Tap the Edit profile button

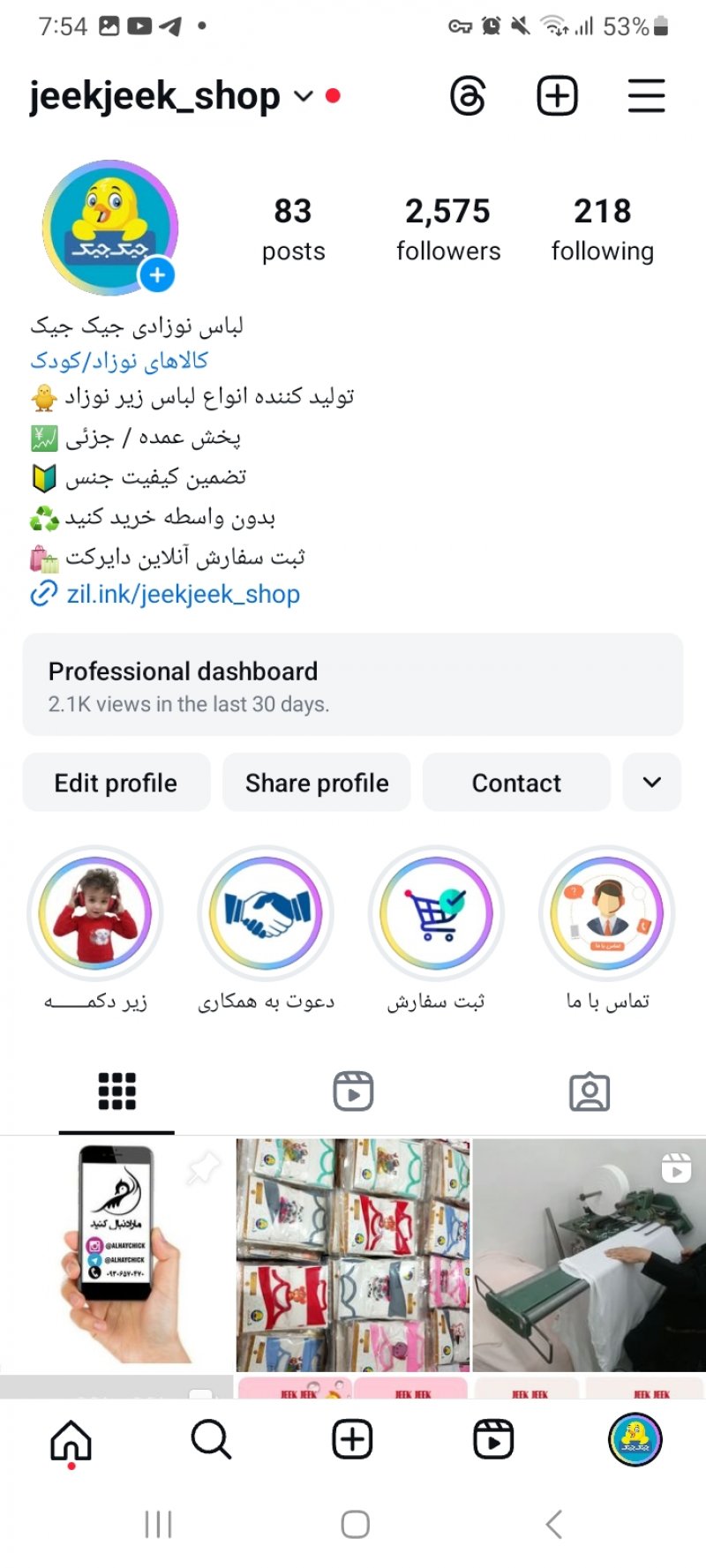coord(116,783)
